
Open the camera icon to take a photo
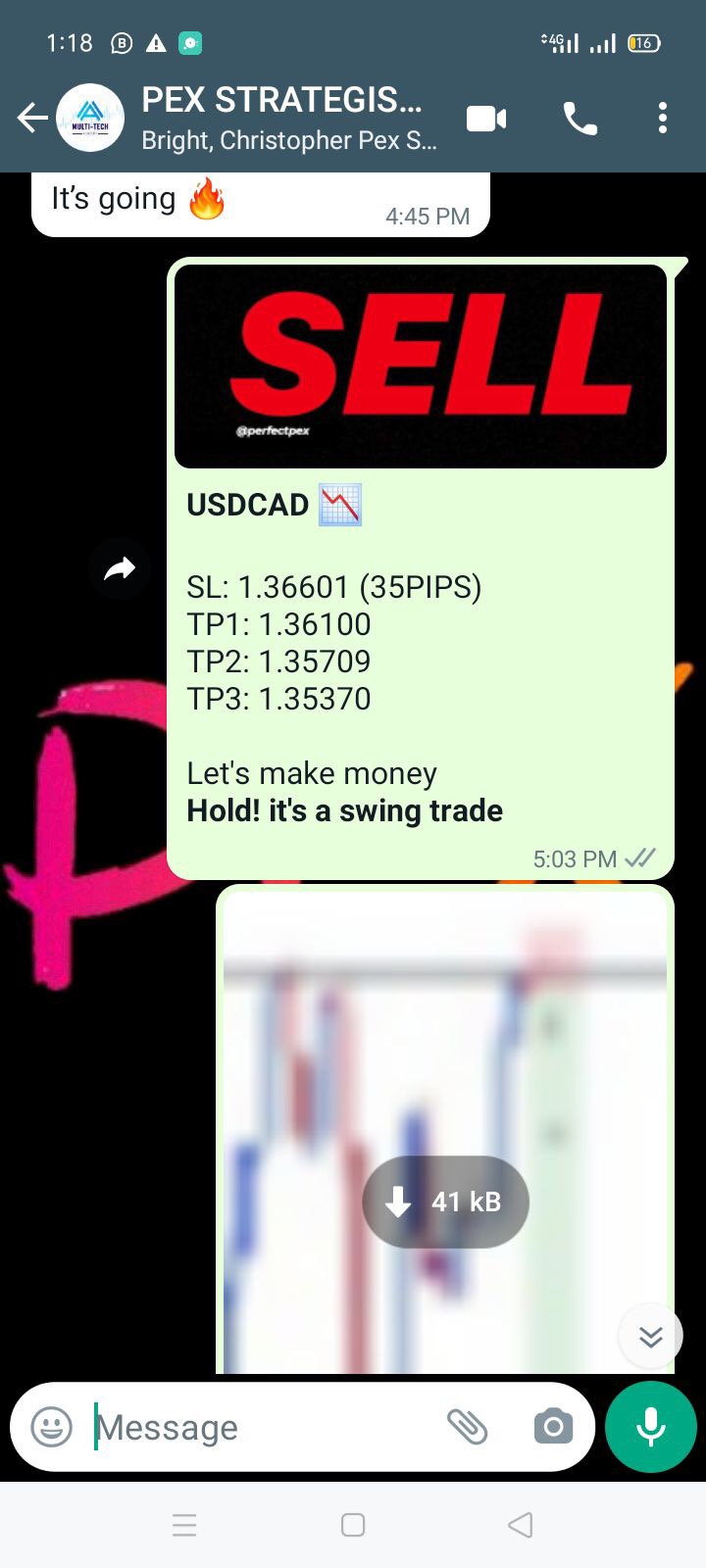(x=553, y=1428)
